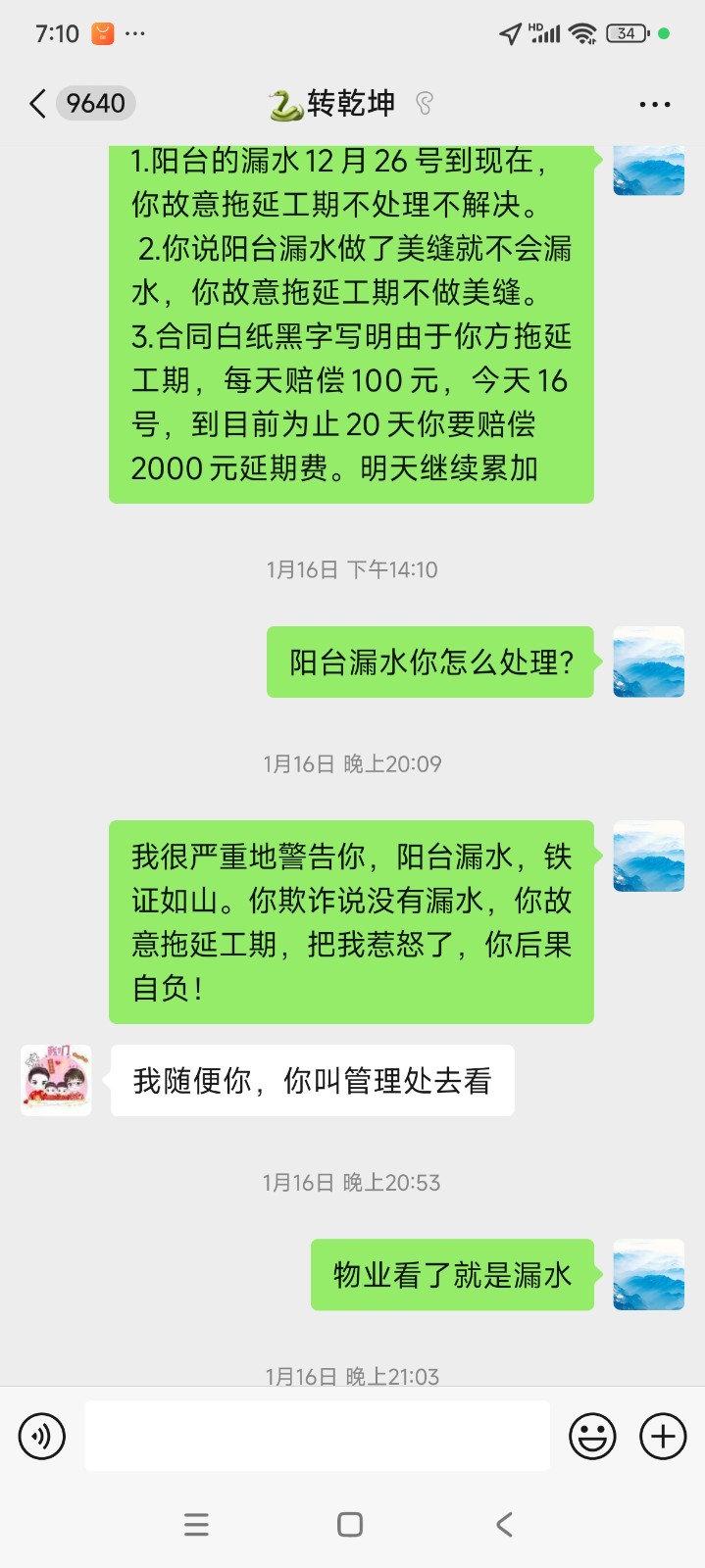
Task: Open the system recent apps menu
Action: [196, 1525]
